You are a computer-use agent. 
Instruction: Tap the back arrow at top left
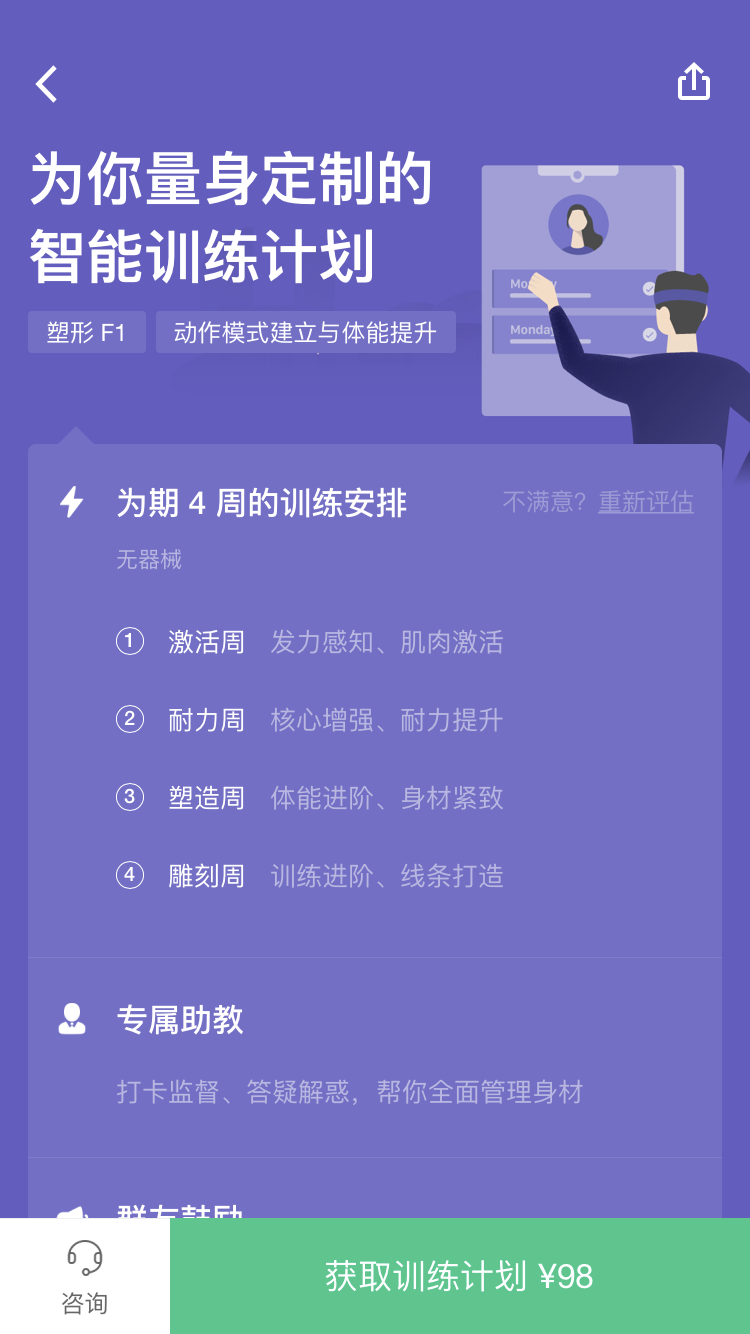[46, 84]
